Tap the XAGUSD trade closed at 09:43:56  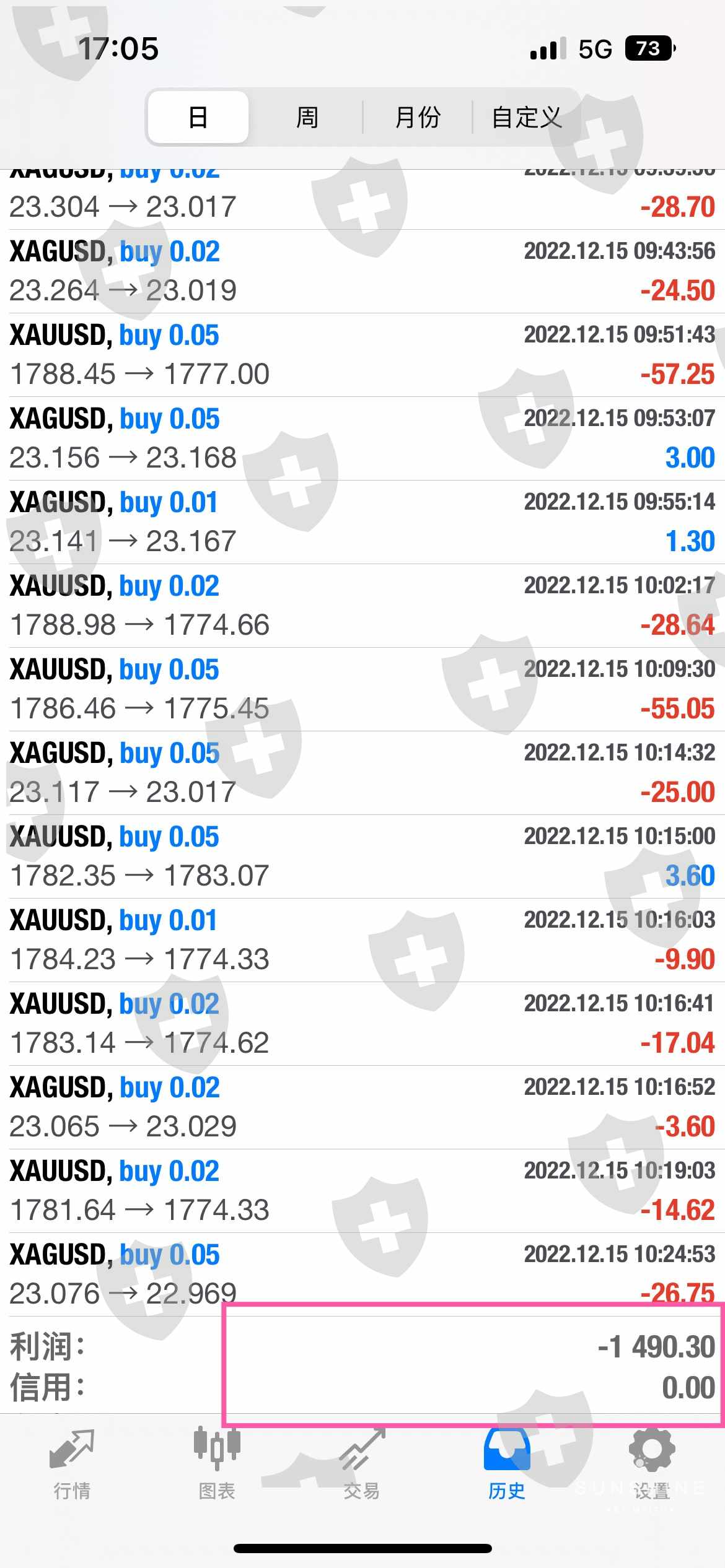click(x=362, y=271)
